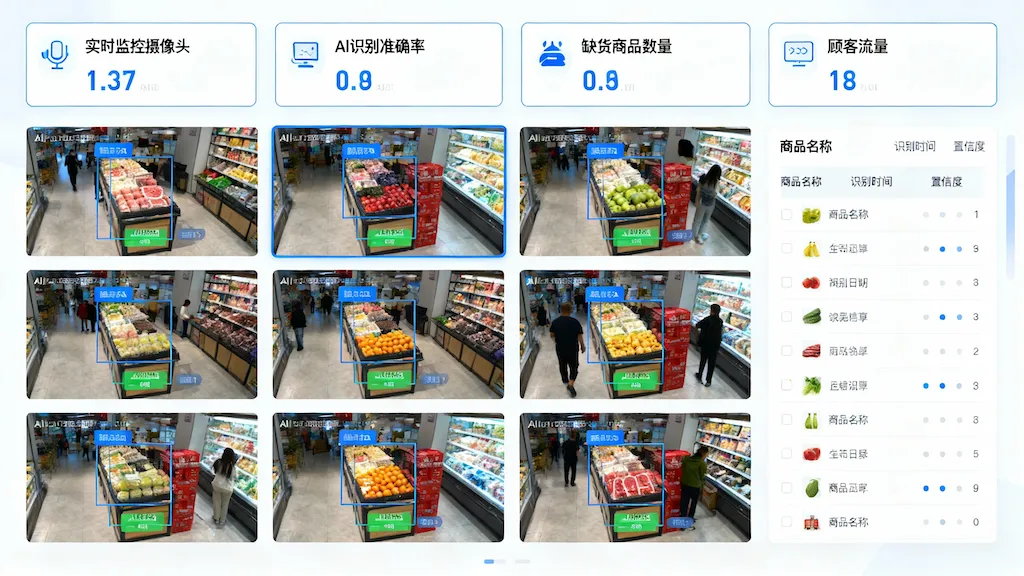Tick the checkbox on the leafy greens row
The width and height of the screenshot is (1024, 576).
pyautogui.click(x=786, y=386)
